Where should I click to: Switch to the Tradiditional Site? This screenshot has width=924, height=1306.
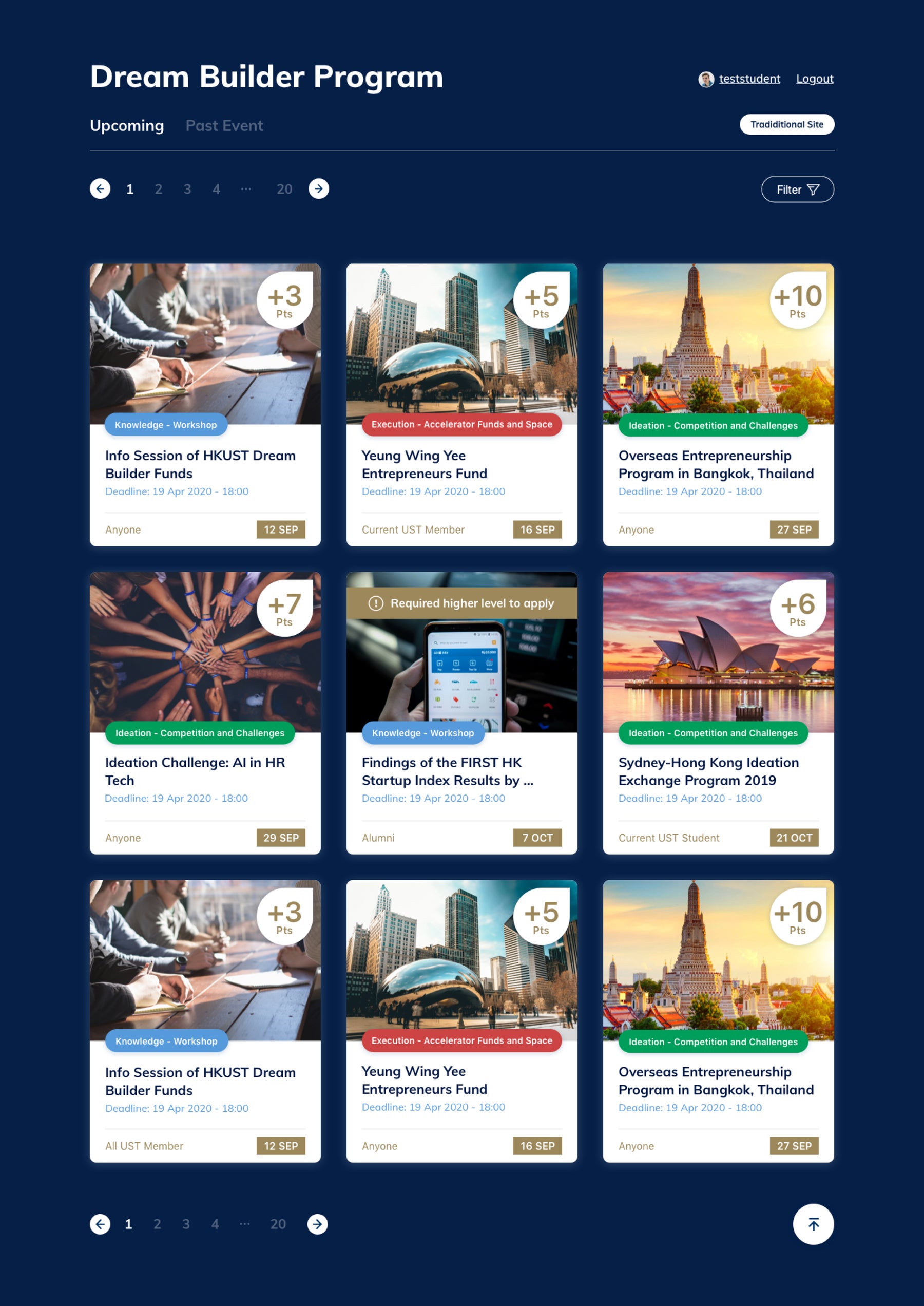786,125
